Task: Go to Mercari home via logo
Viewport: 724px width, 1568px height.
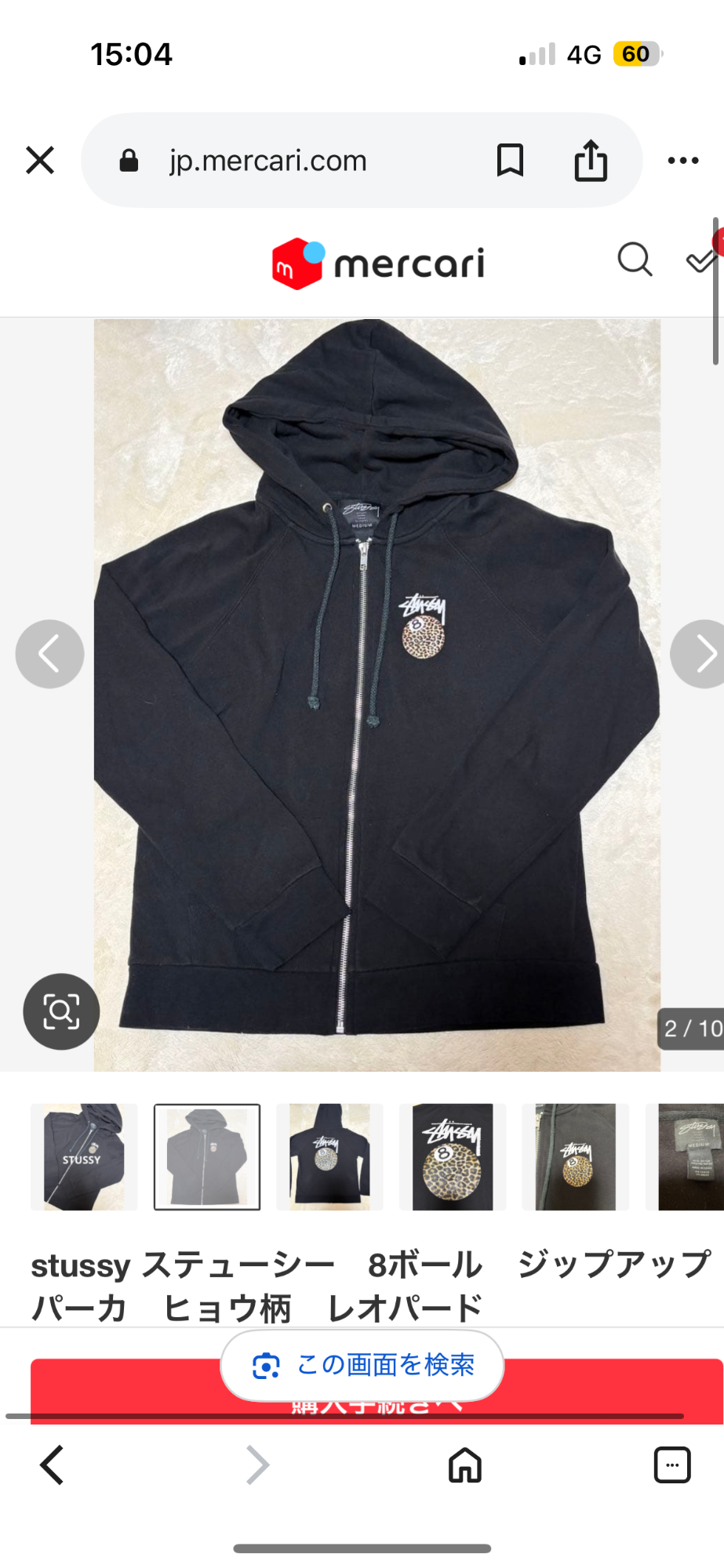Action: tap(378, 263)
